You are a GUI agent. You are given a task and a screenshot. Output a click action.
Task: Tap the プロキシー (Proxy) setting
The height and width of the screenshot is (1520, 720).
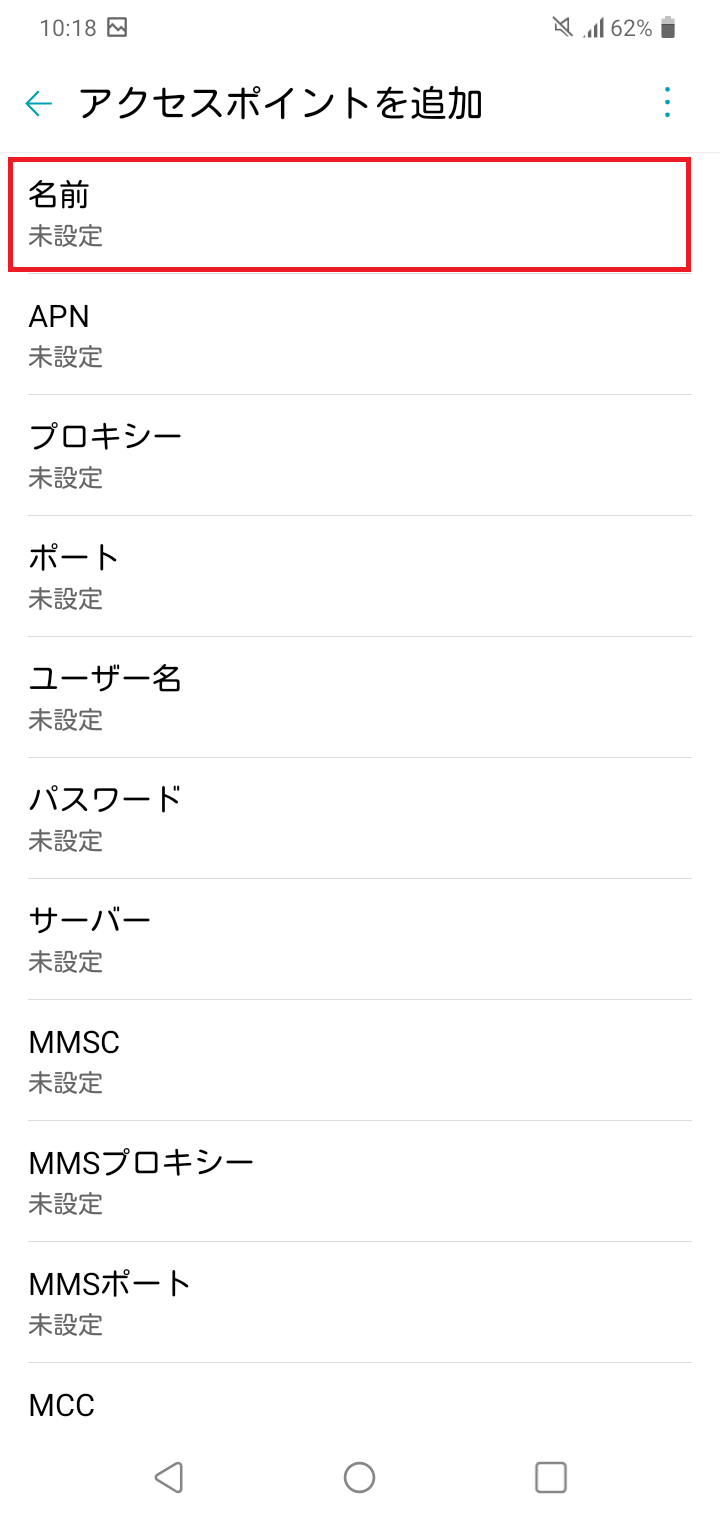(x=360, y=455)
